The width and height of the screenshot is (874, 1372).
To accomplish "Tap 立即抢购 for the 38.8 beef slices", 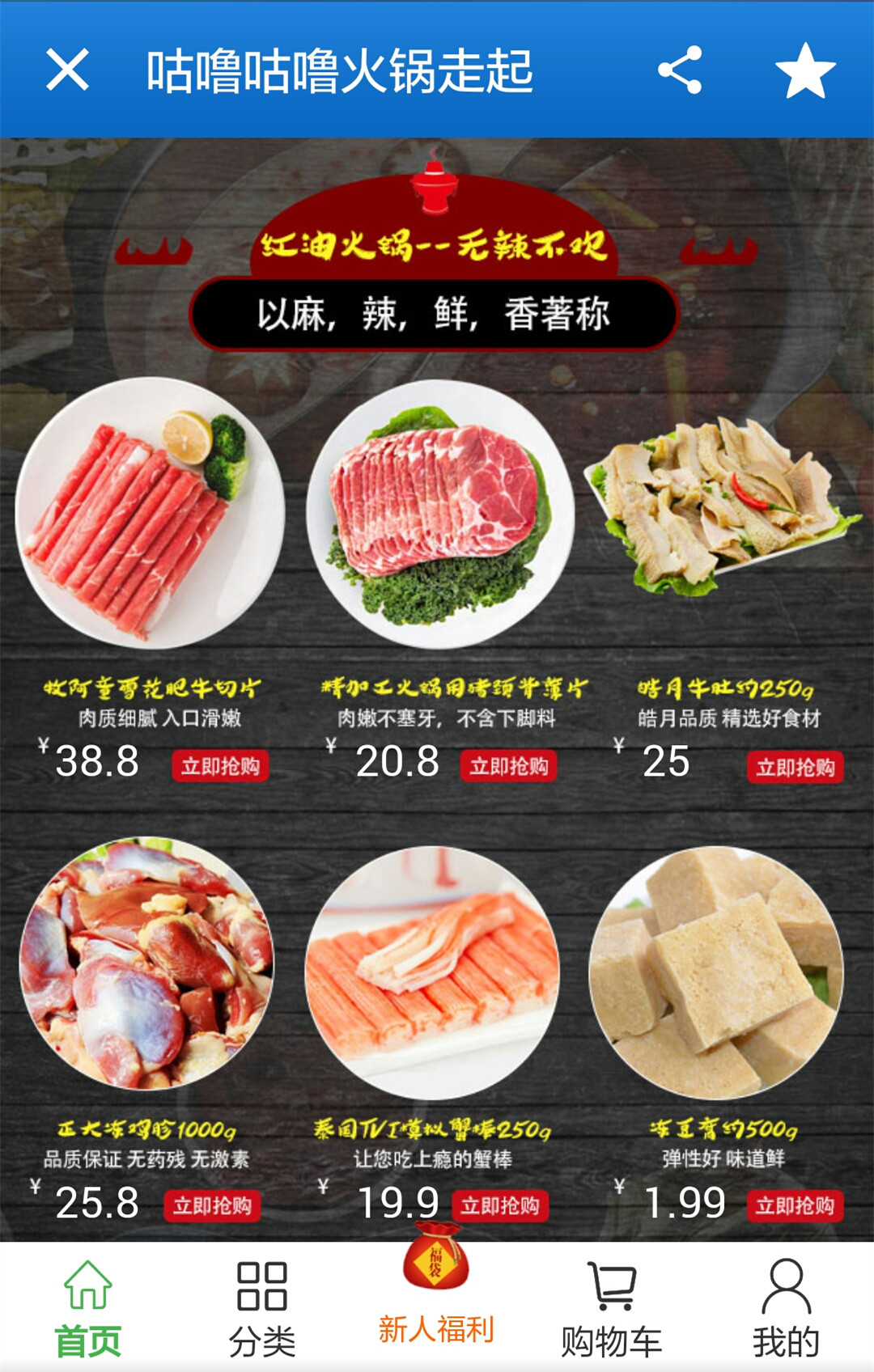I will point(220,766).
